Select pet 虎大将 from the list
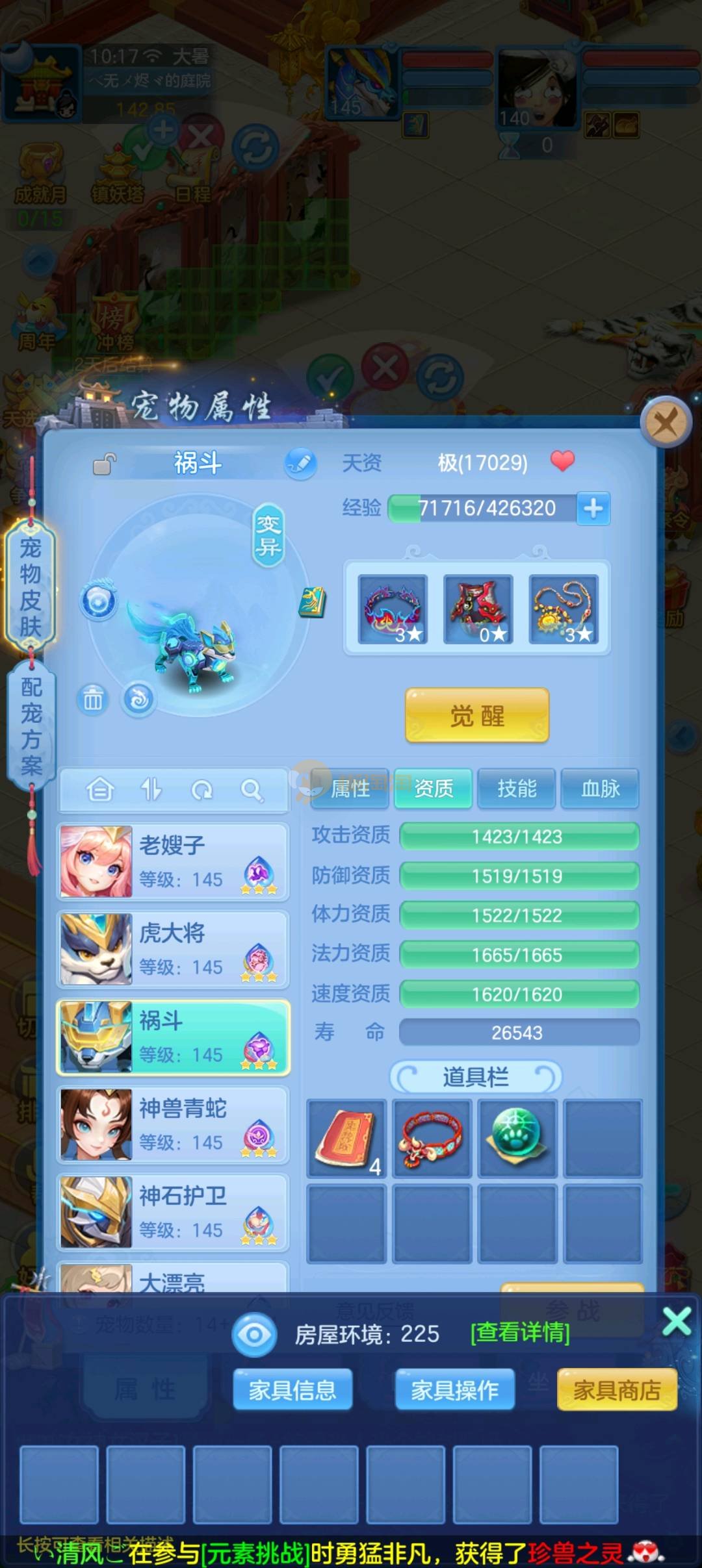Screen dimensions: 702x1568 [173, 949]
